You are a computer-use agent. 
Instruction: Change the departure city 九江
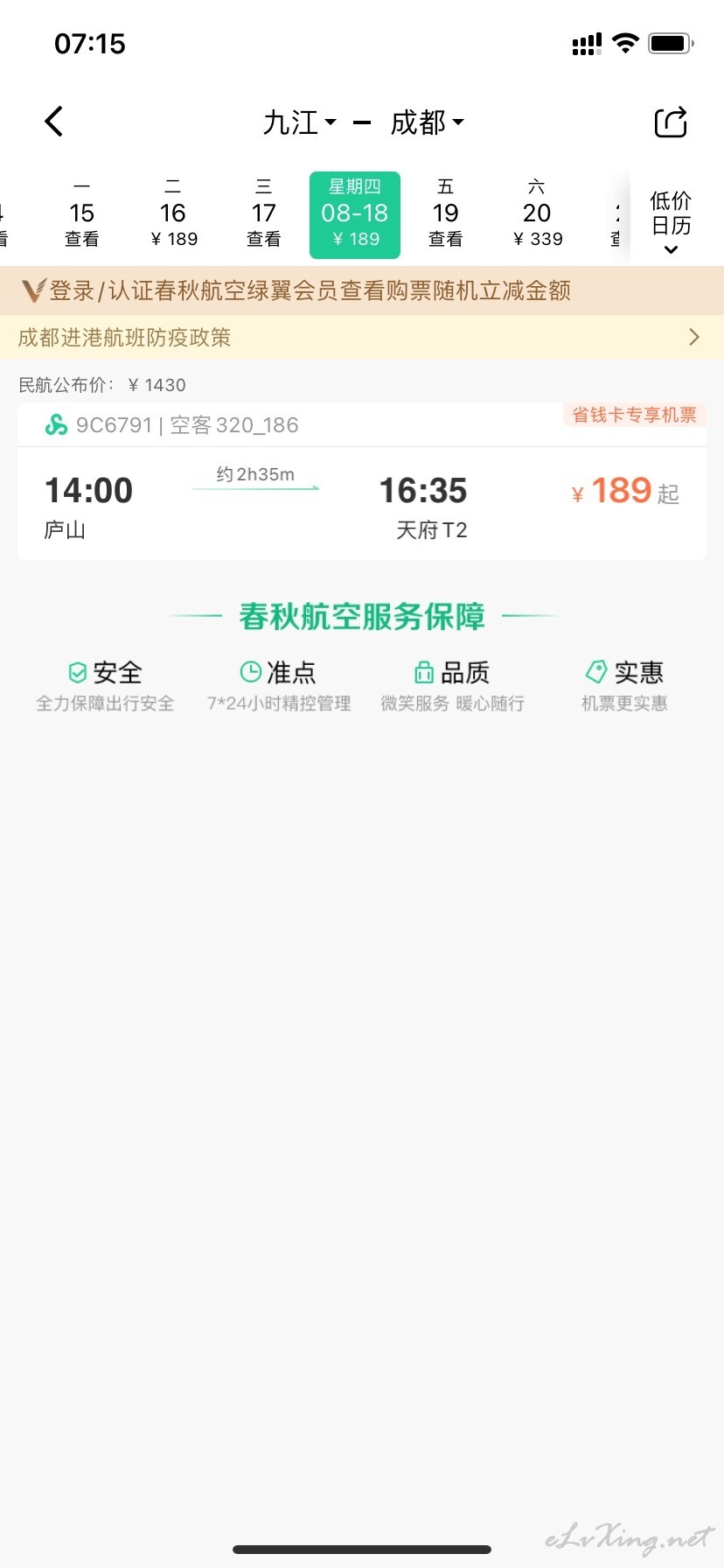click(300, 122)
